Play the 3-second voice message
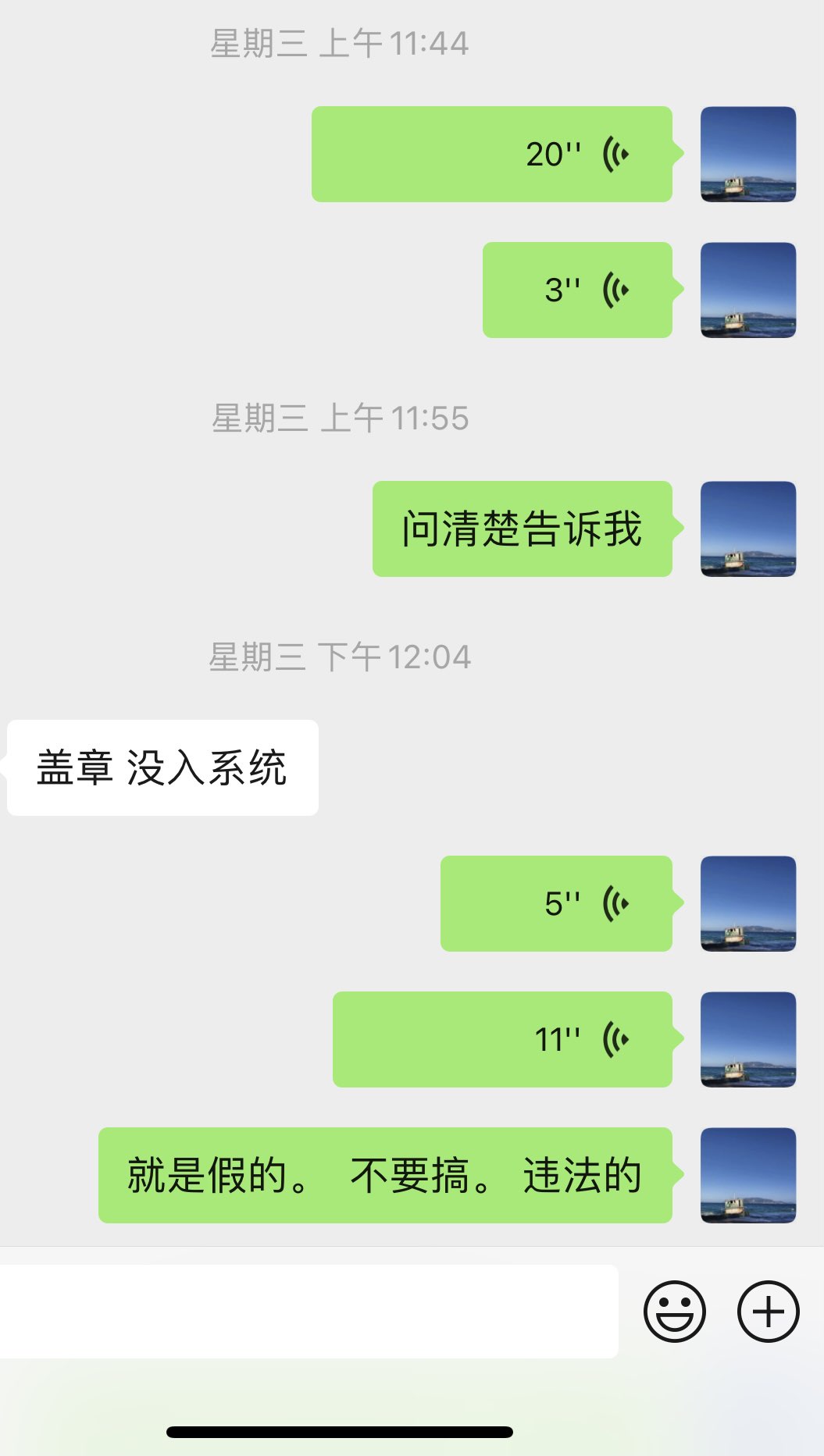Image resolution: width=824 pixels, height=1456 pixels. pos(578,290)
